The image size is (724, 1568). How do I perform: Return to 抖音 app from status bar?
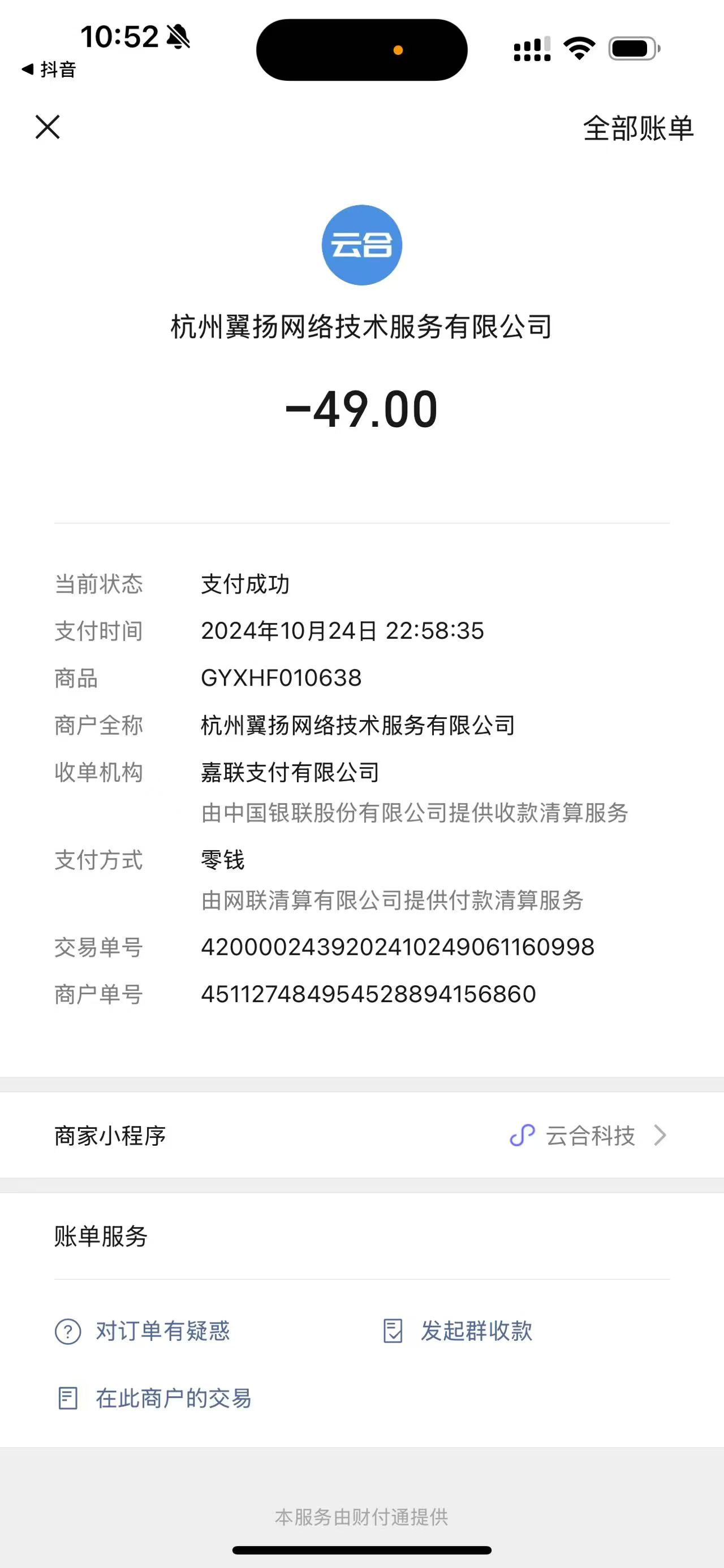(49, 70)
